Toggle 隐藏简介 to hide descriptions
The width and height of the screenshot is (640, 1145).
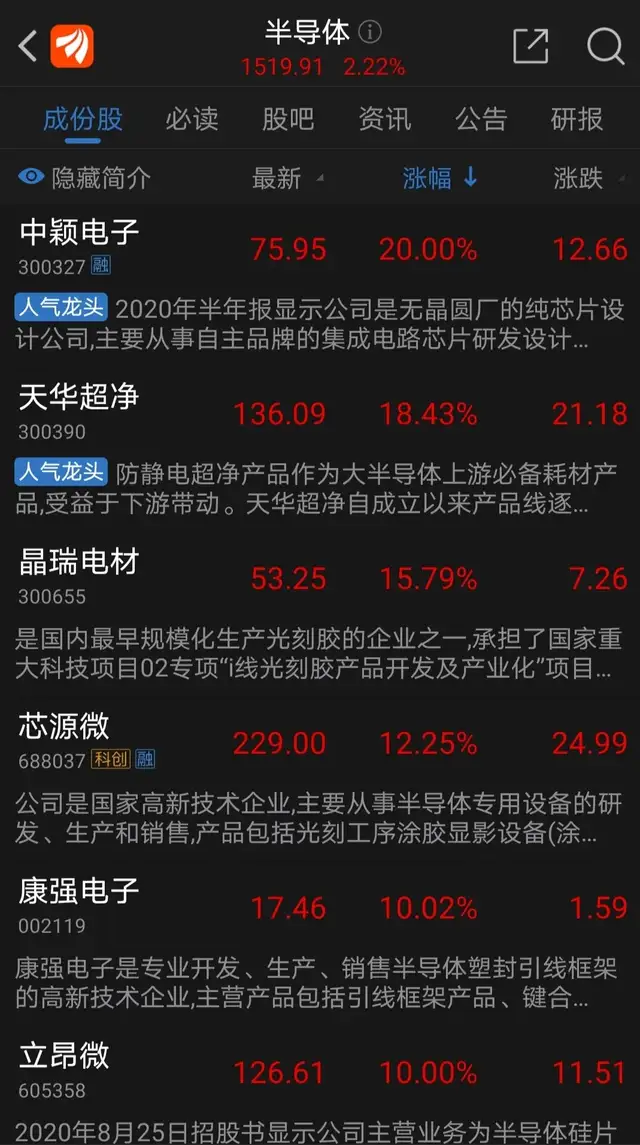[84, 177]
